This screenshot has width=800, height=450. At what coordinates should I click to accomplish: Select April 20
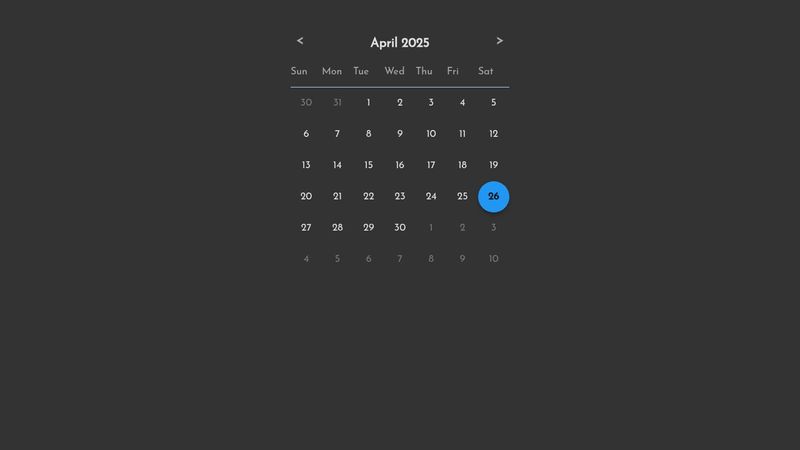tap(306, 197)
